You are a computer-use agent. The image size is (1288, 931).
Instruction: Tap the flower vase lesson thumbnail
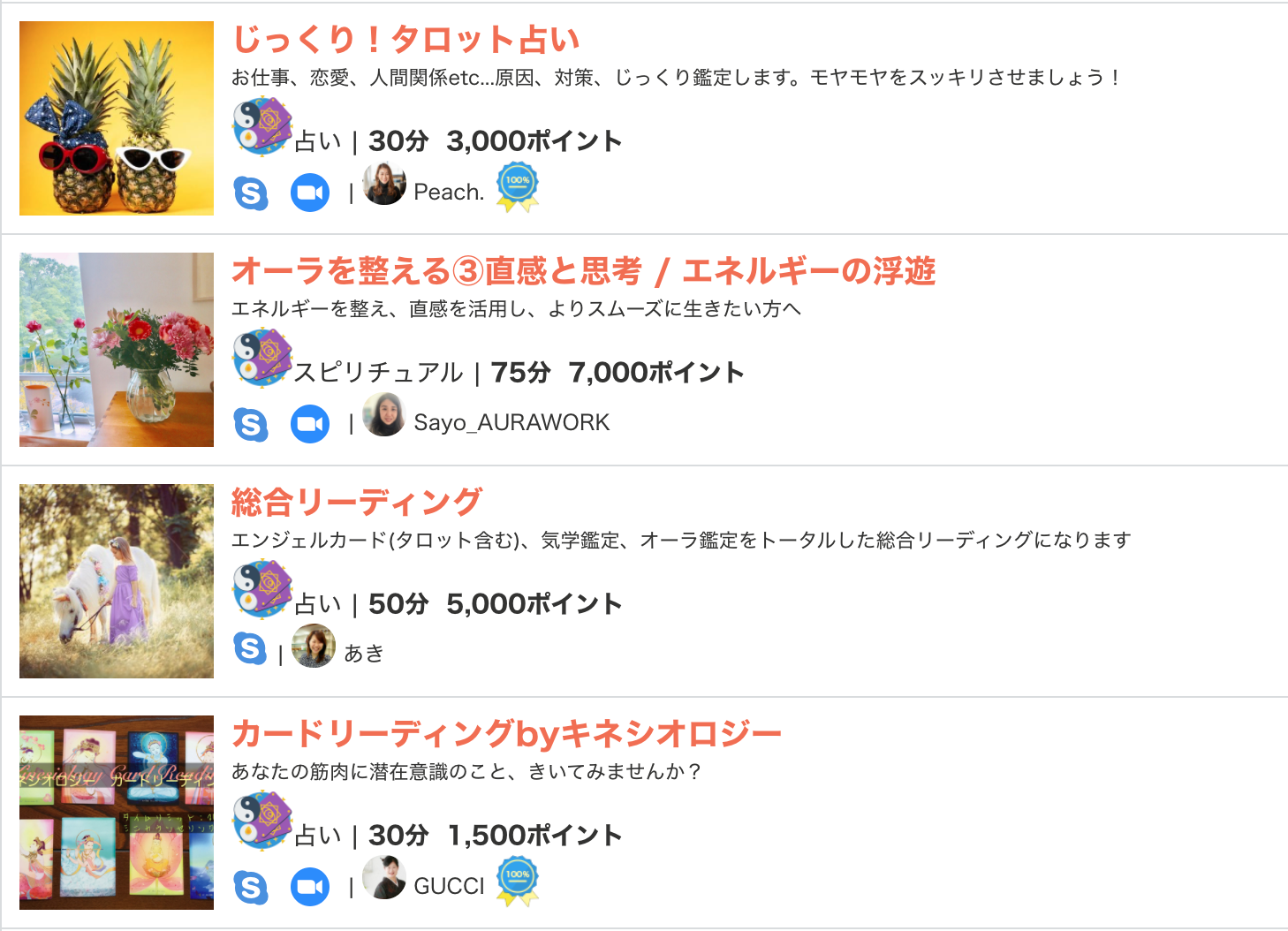(x=117, y=350)
